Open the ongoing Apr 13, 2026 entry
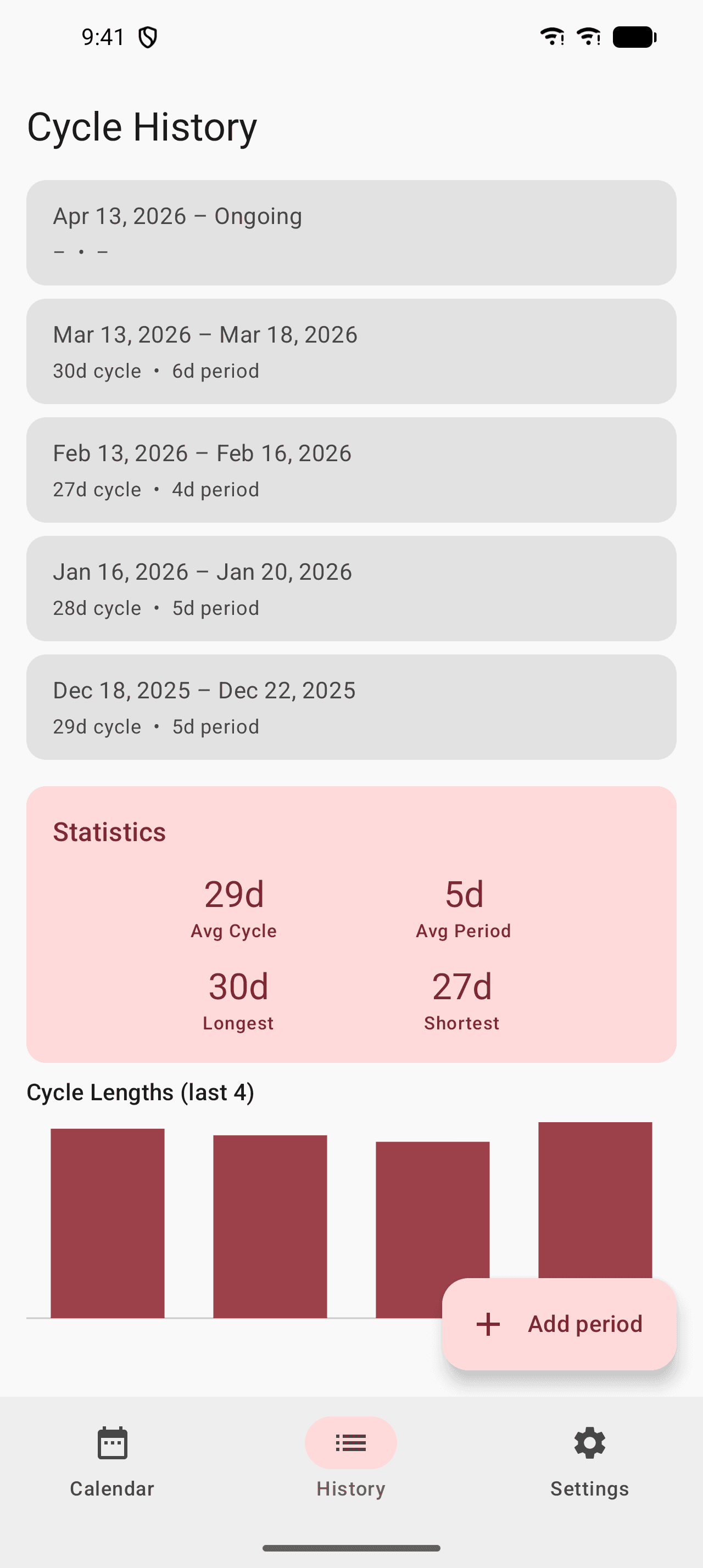 (x=351, y=233)
